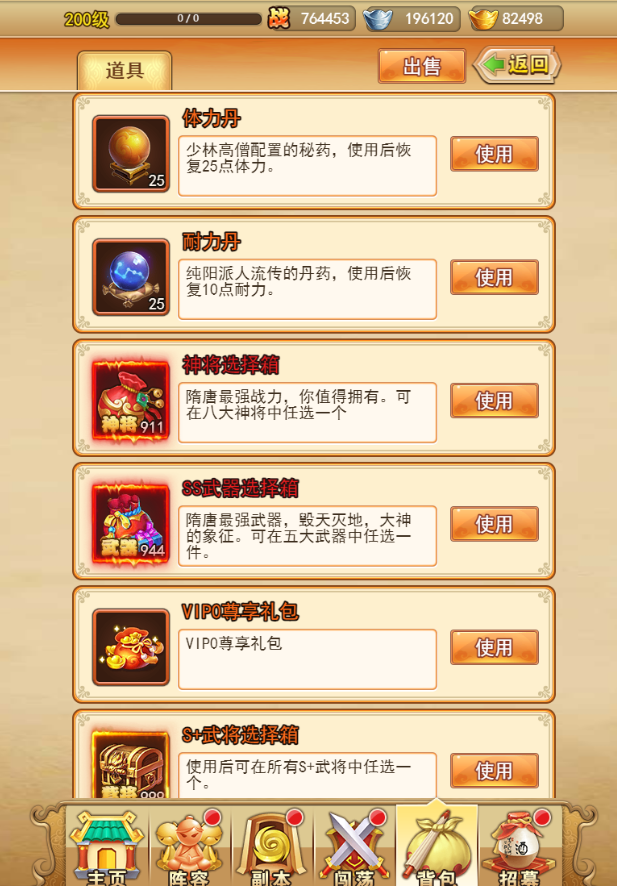This screenshot has height=886, width=617.
Task: Open the 副本 dungeon tab
Action: (271, 848)
